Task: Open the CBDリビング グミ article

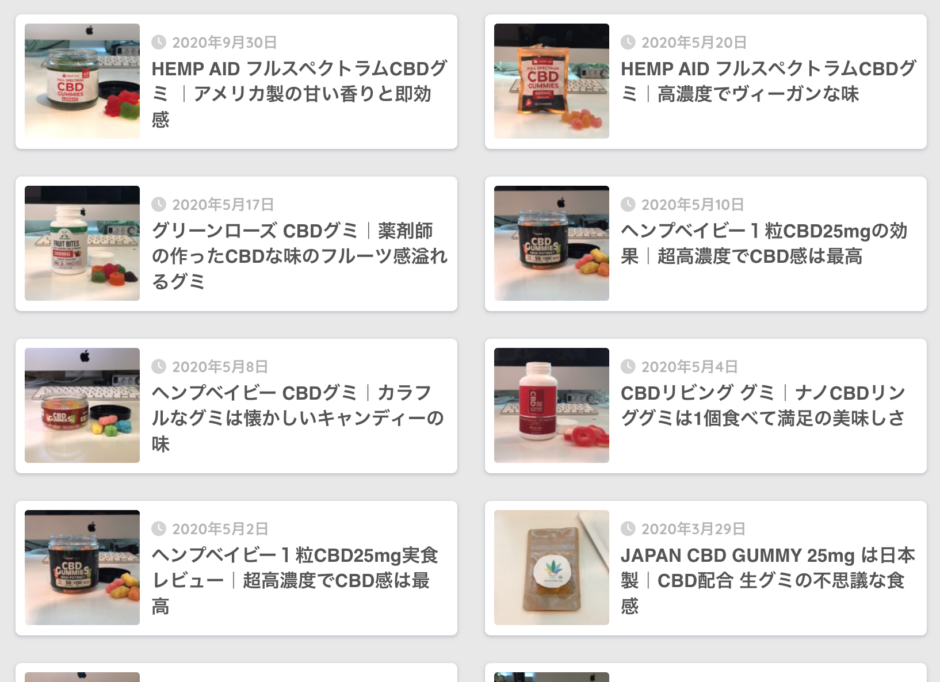Action: click(x=764, y=406)
